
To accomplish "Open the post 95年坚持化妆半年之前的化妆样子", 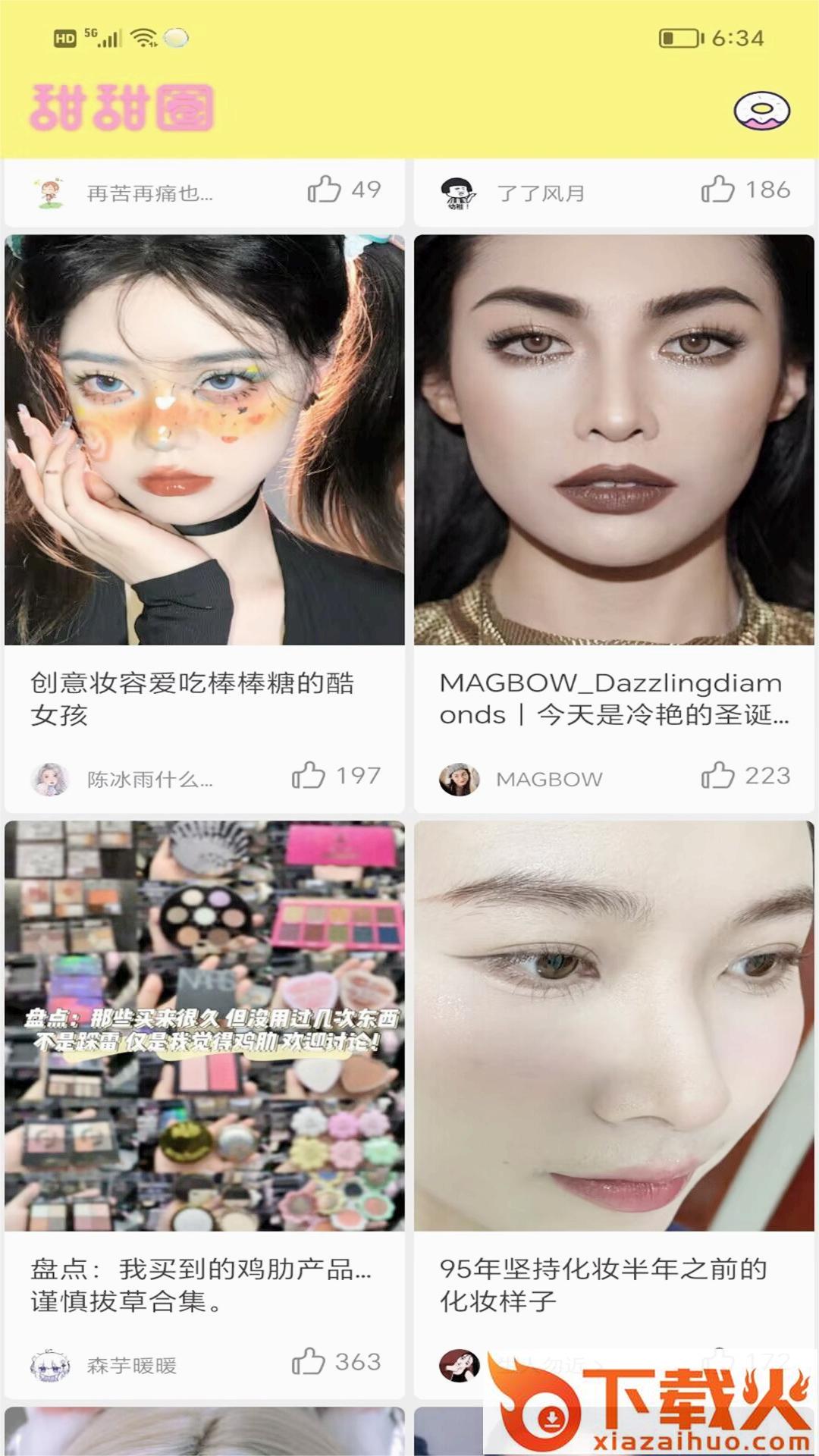I will coord(613,1025).
